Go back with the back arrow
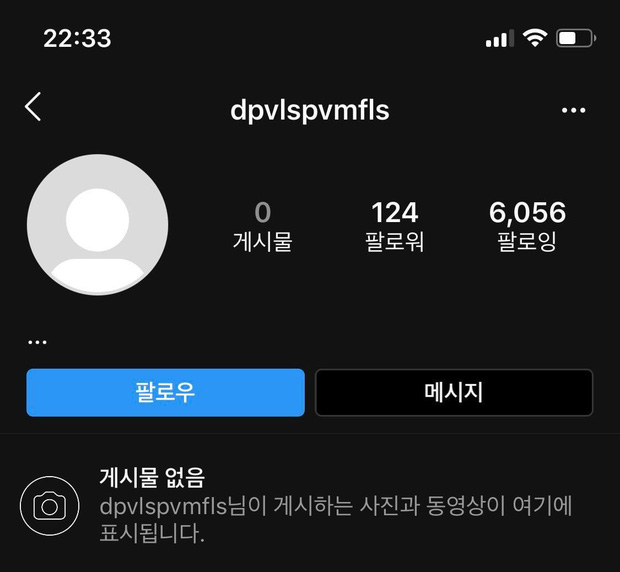 [x=34, y=108]
